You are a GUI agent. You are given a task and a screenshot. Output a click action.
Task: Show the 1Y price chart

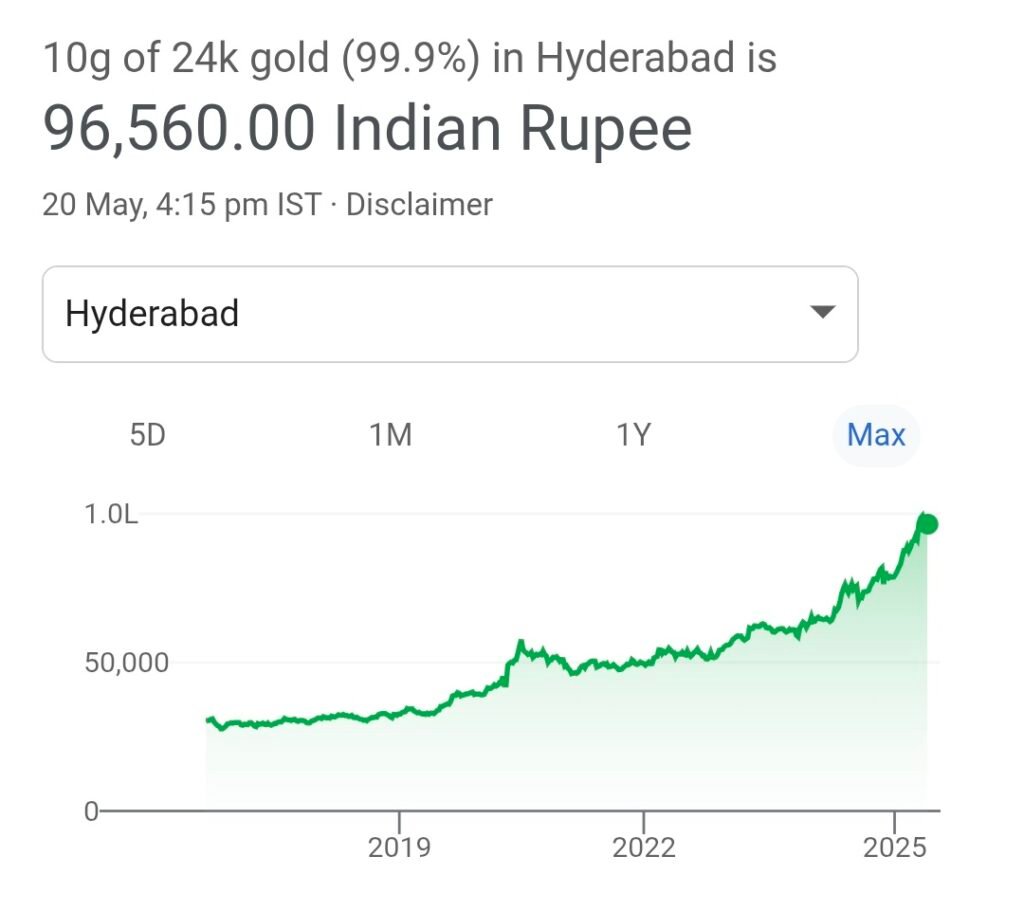point(633,435)
